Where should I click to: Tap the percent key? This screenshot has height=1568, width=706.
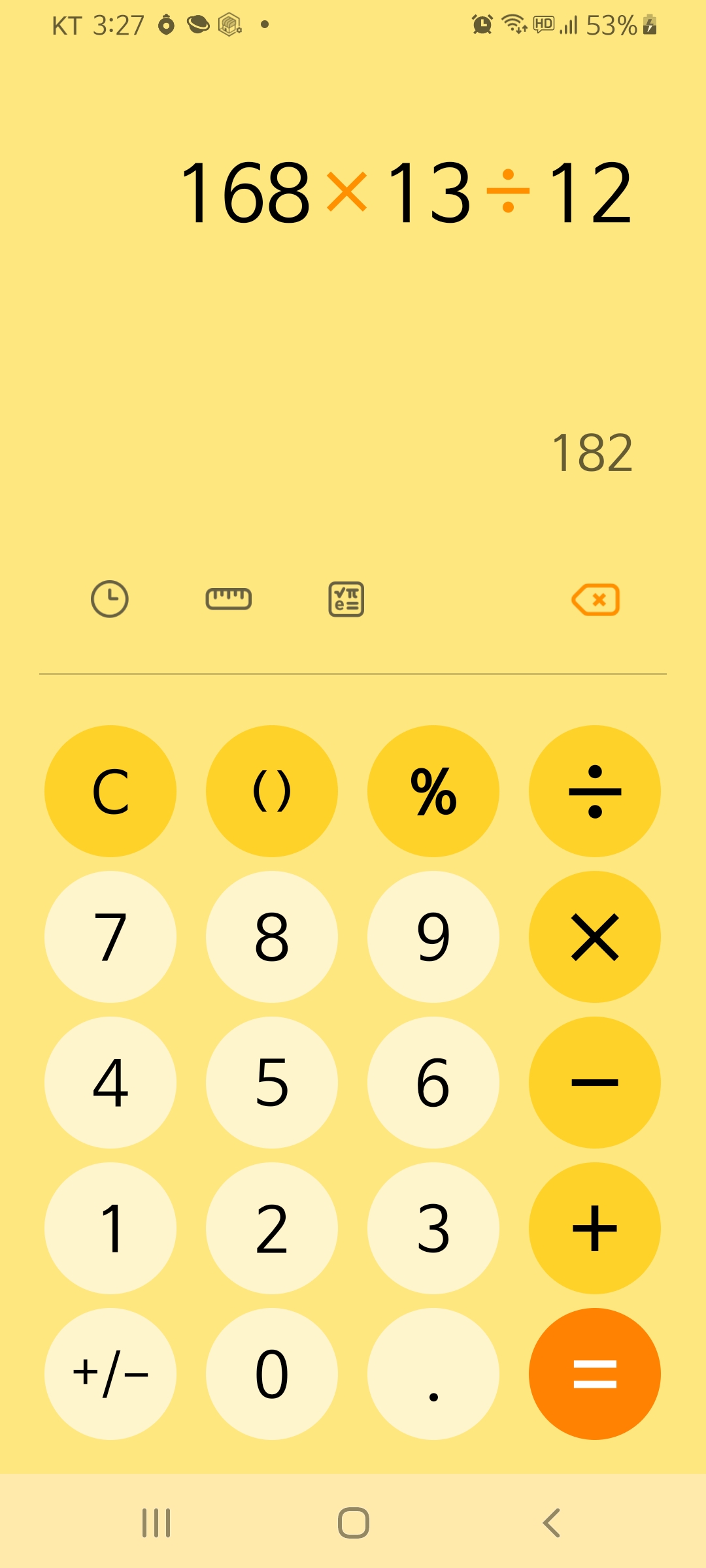(x=433, y=791)
